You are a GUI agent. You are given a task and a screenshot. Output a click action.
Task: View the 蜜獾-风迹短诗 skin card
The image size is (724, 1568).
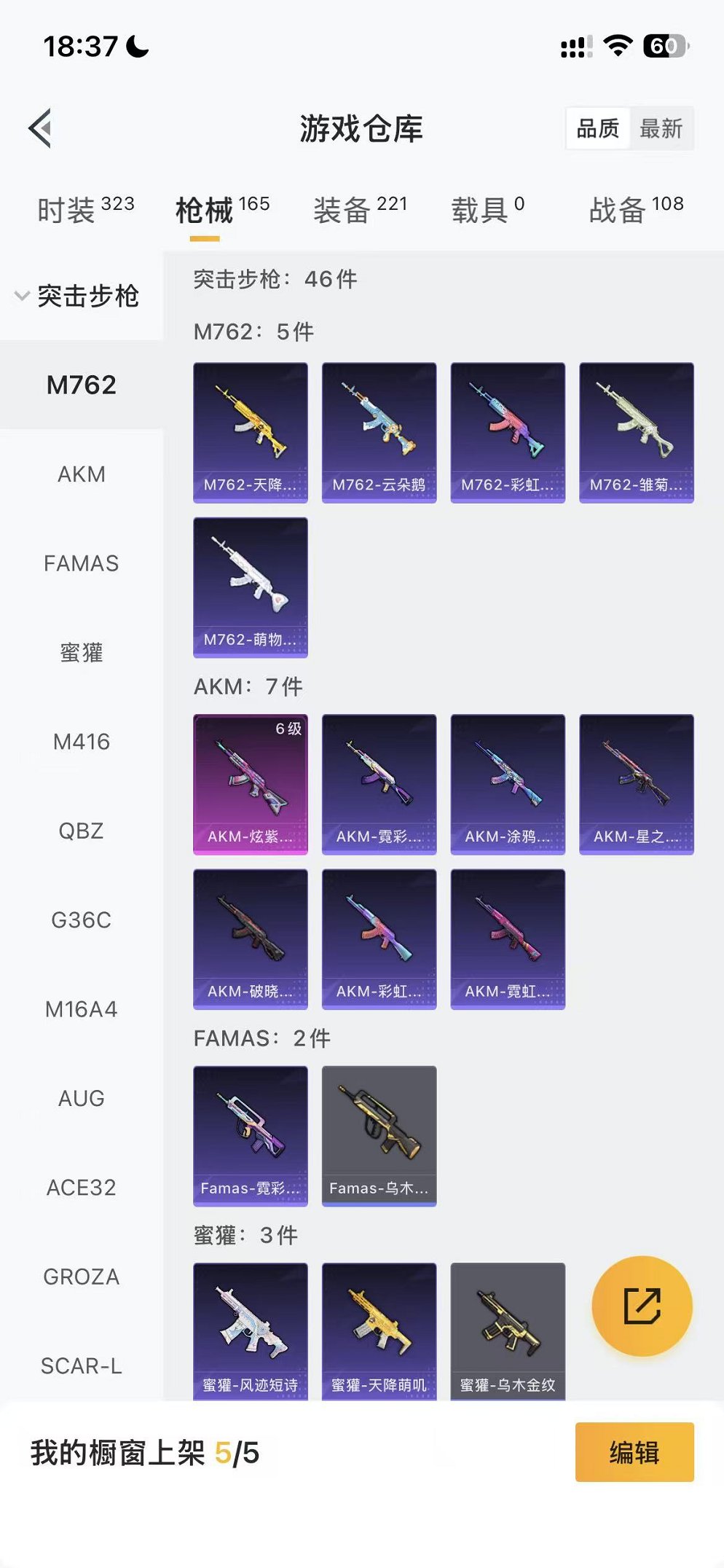tap(251, 1330)
